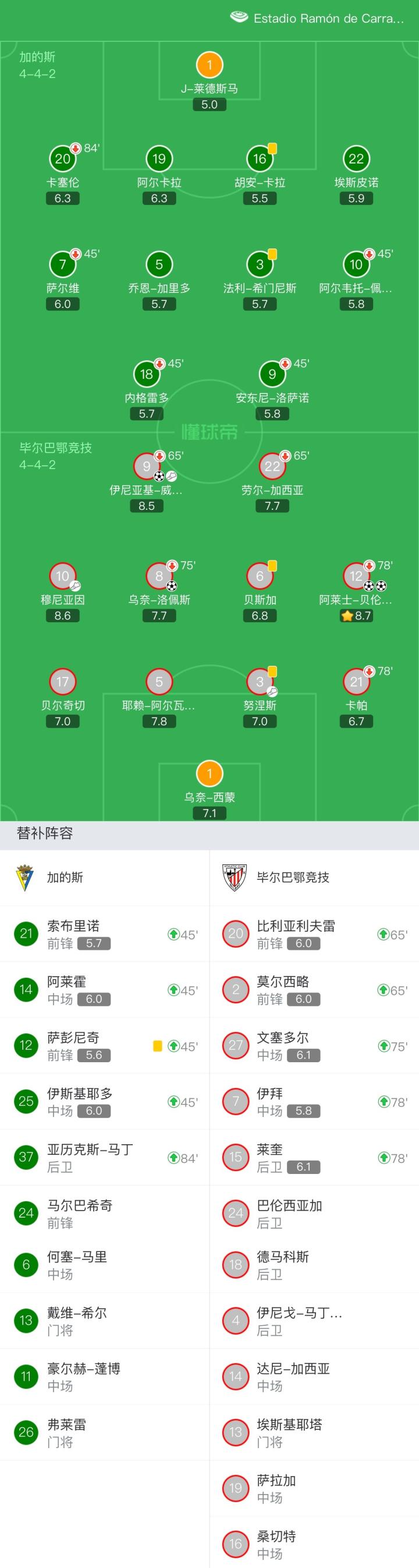
Task: Open 毕尔巴鄂竞技 team header in substitutes
Action: pos(292,877)
